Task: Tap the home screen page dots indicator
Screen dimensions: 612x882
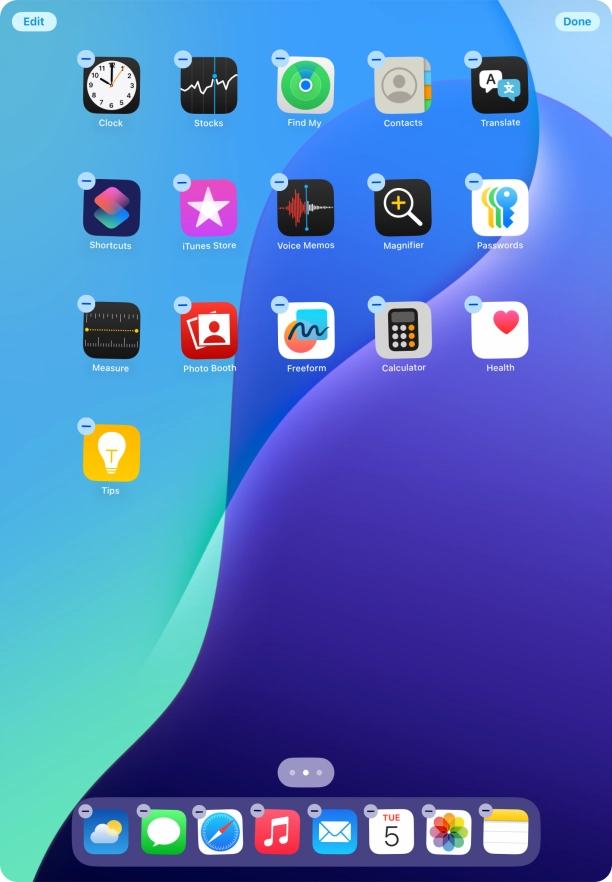Action: click(x=305, y=772)
